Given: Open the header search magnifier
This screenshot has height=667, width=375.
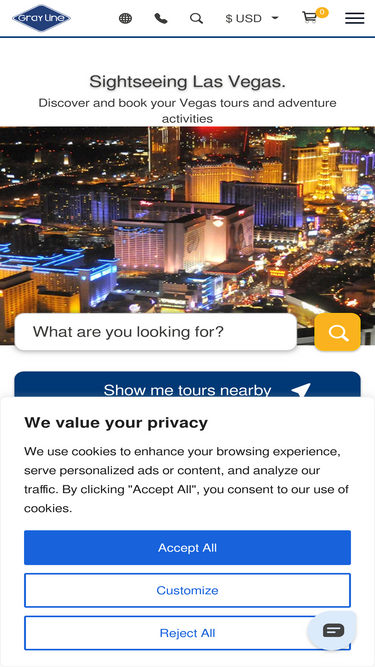Looking at the screenshot, I should tap(196, 18).
